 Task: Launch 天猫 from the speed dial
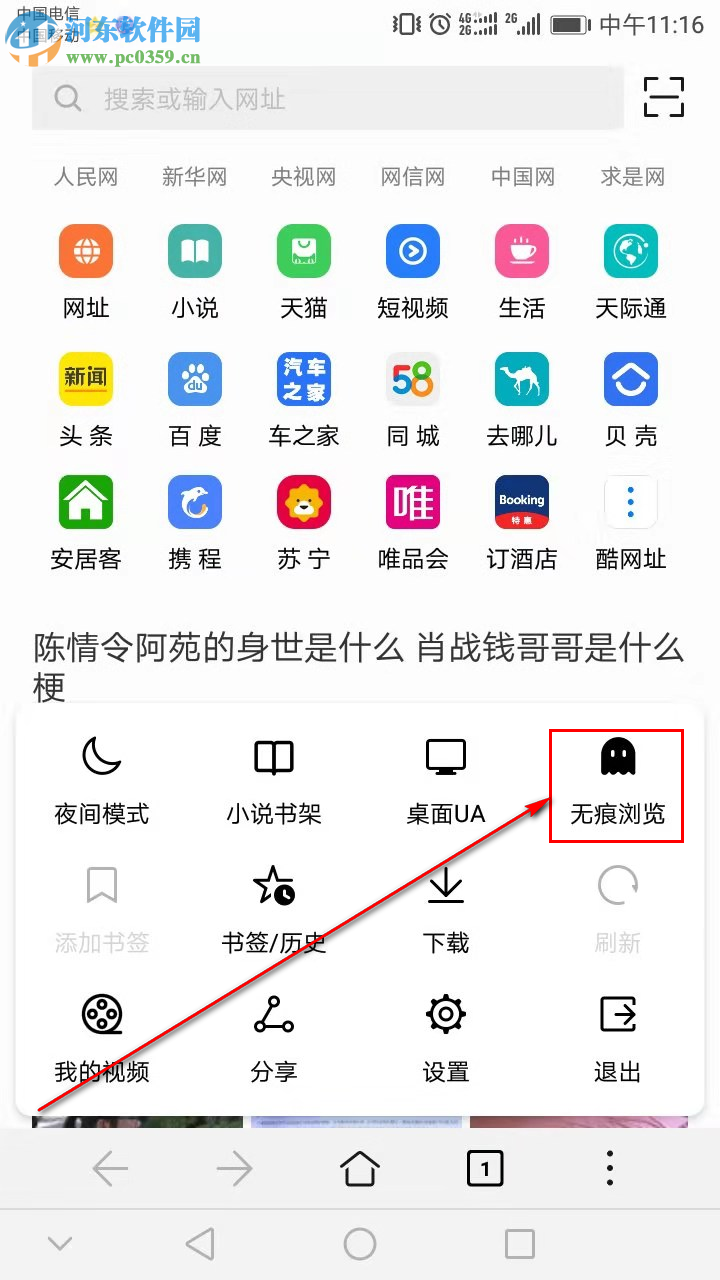[303, 251]
